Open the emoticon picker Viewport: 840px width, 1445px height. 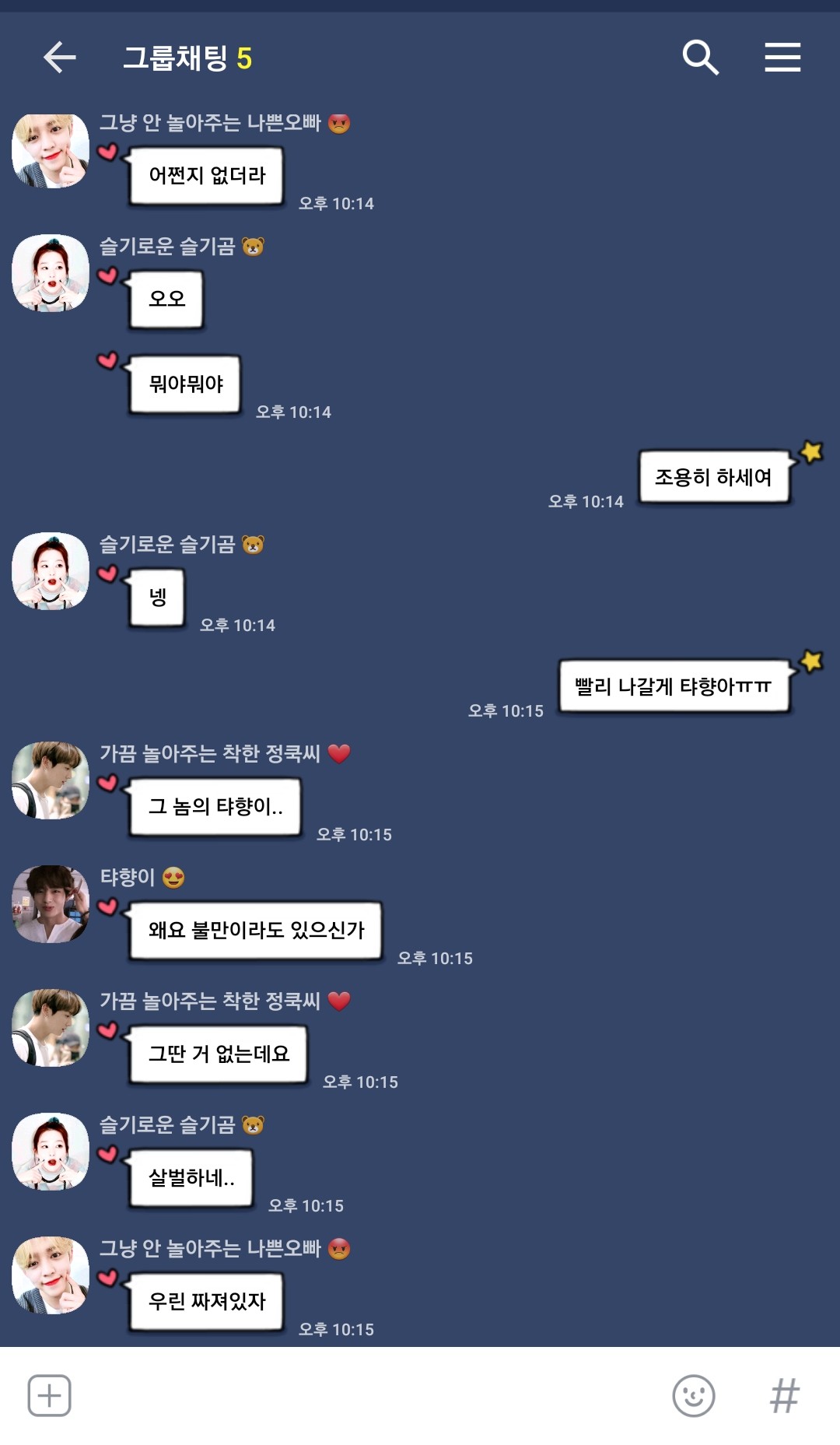[x=693, y=1395]
